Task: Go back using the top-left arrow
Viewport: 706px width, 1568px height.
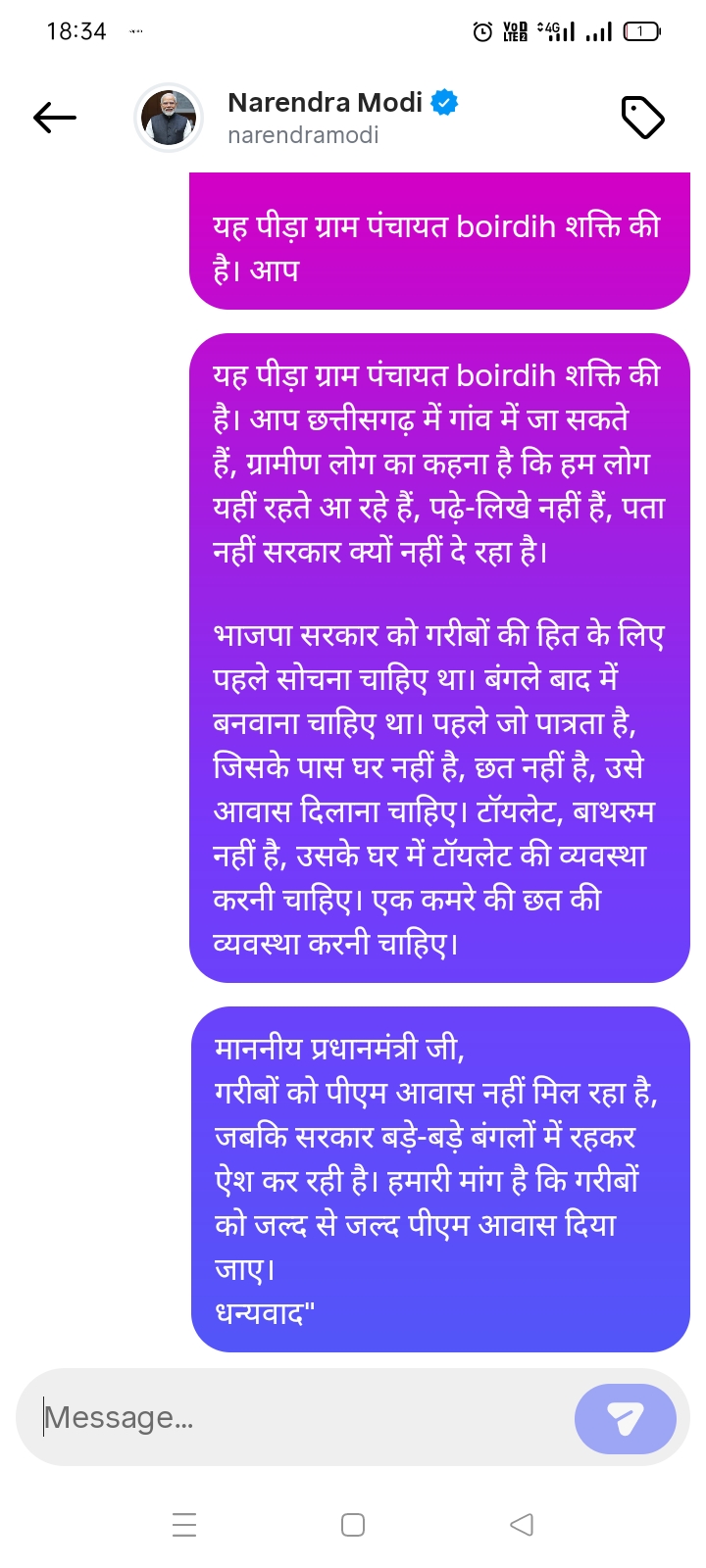Action: point(55,118)
